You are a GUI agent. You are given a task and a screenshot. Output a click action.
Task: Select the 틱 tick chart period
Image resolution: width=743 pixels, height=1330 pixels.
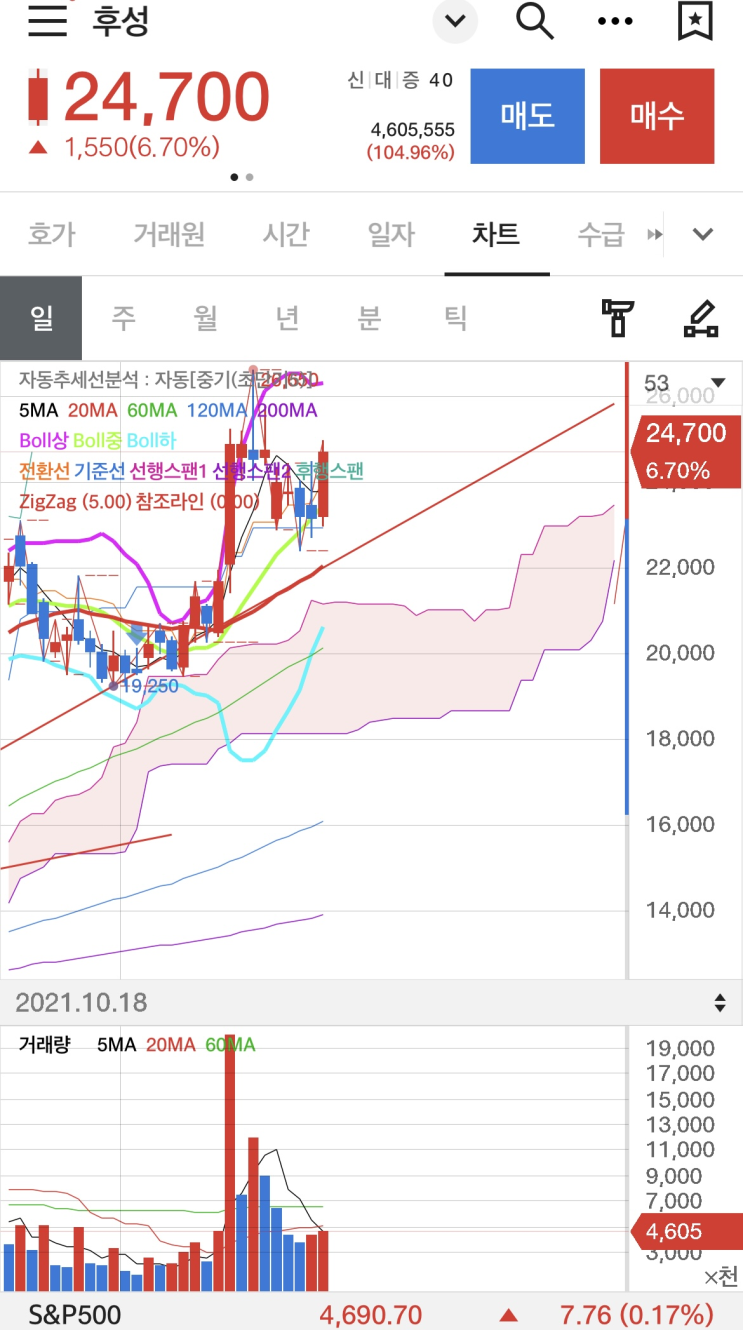point(455,318)
